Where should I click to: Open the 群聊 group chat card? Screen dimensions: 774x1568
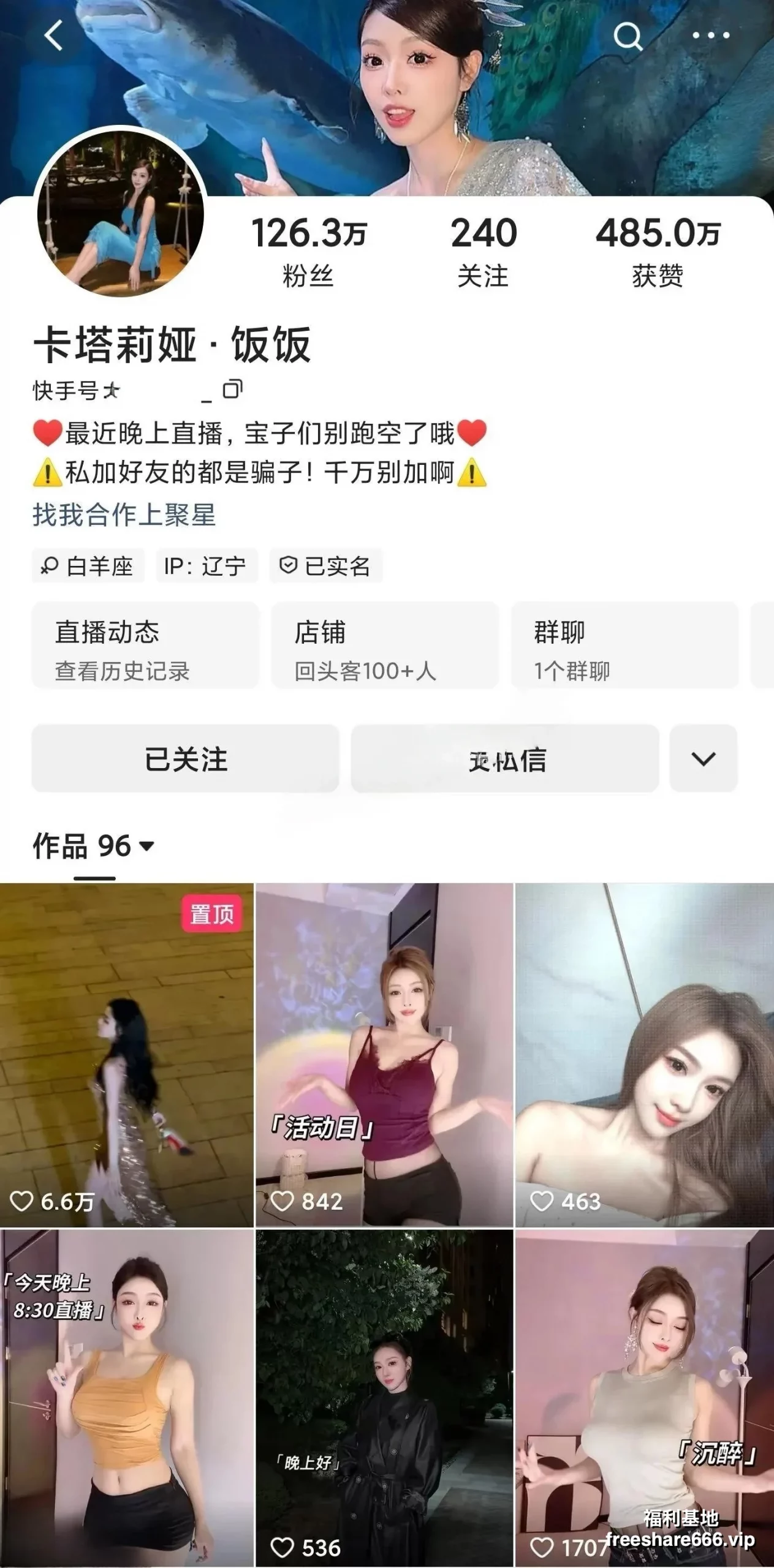[624, 646]
